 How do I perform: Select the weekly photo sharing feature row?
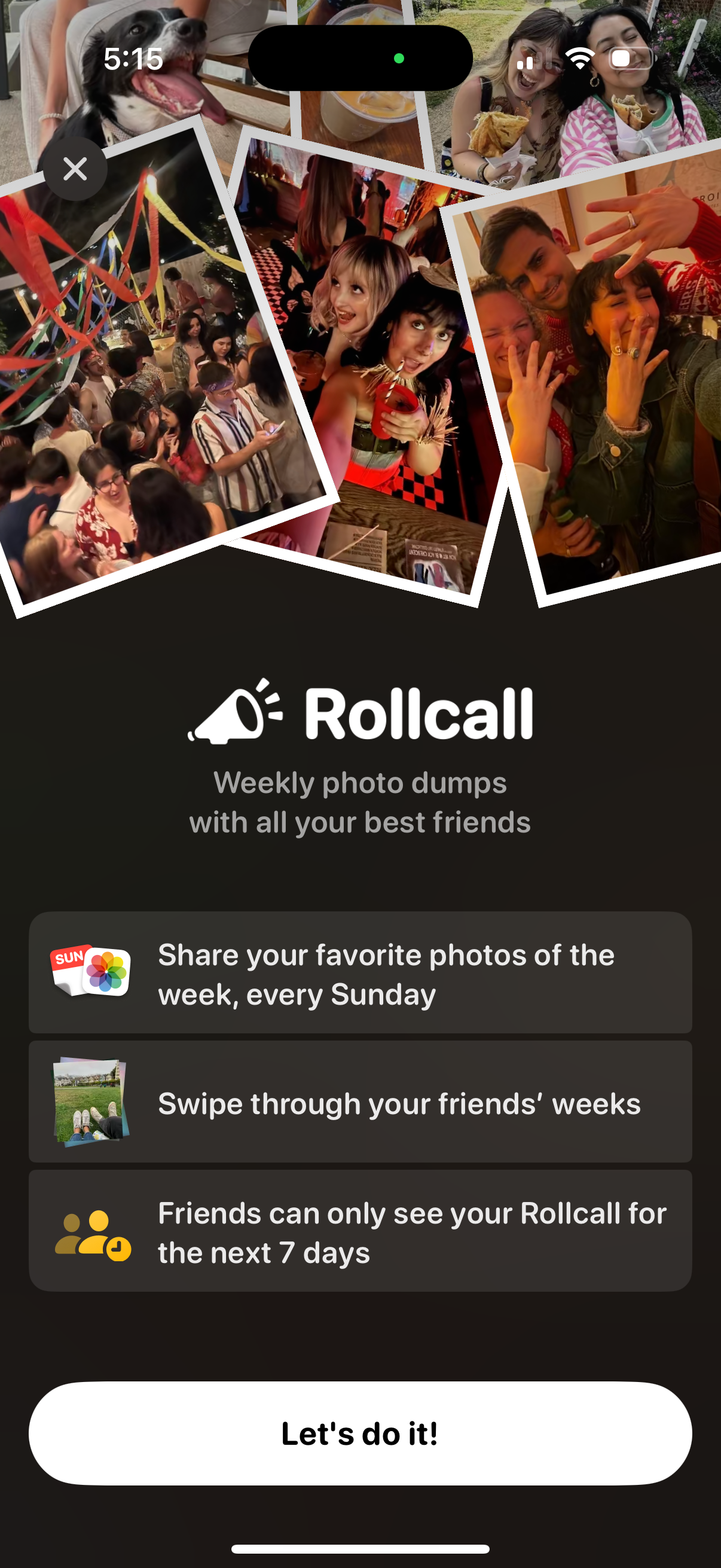(360, 976)
